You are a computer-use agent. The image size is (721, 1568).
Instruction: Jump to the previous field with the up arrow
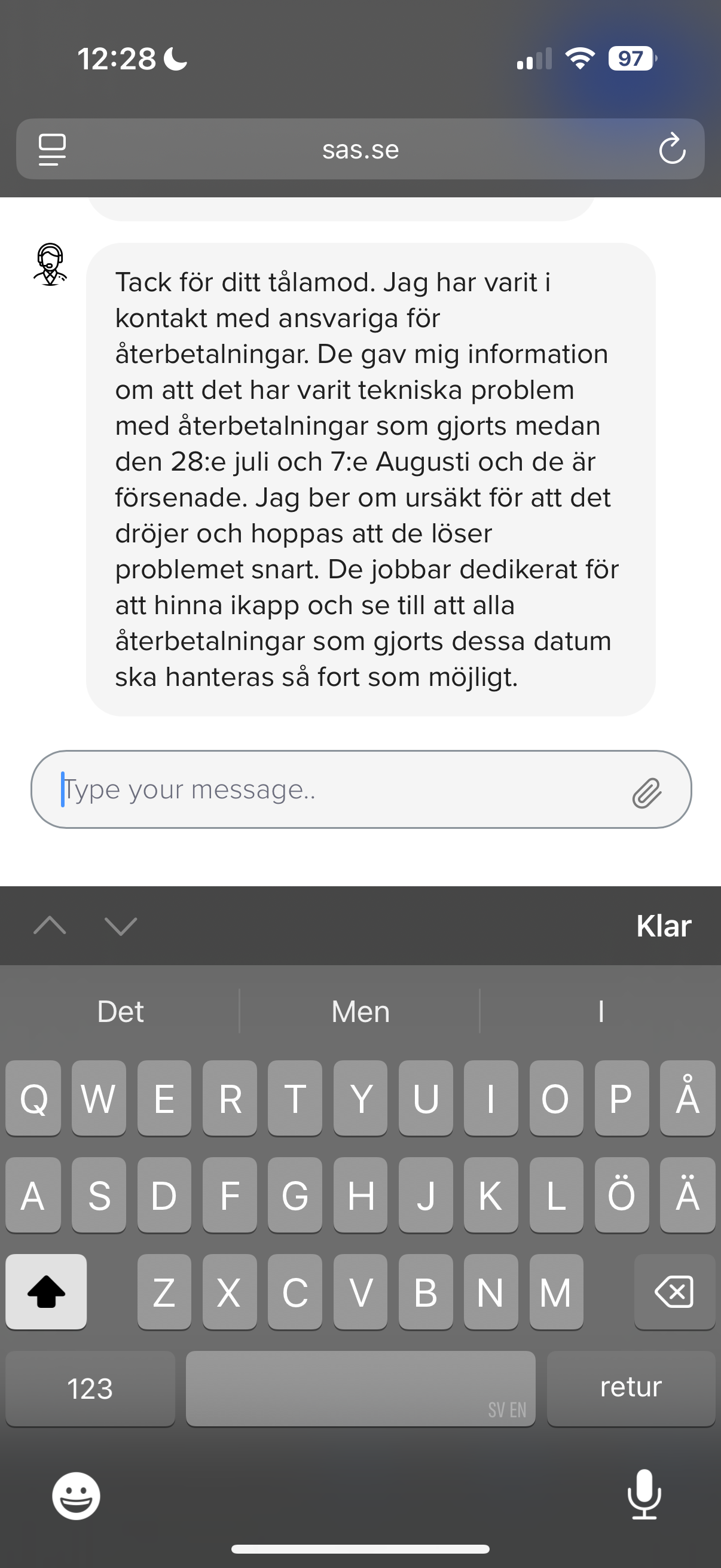50,926
